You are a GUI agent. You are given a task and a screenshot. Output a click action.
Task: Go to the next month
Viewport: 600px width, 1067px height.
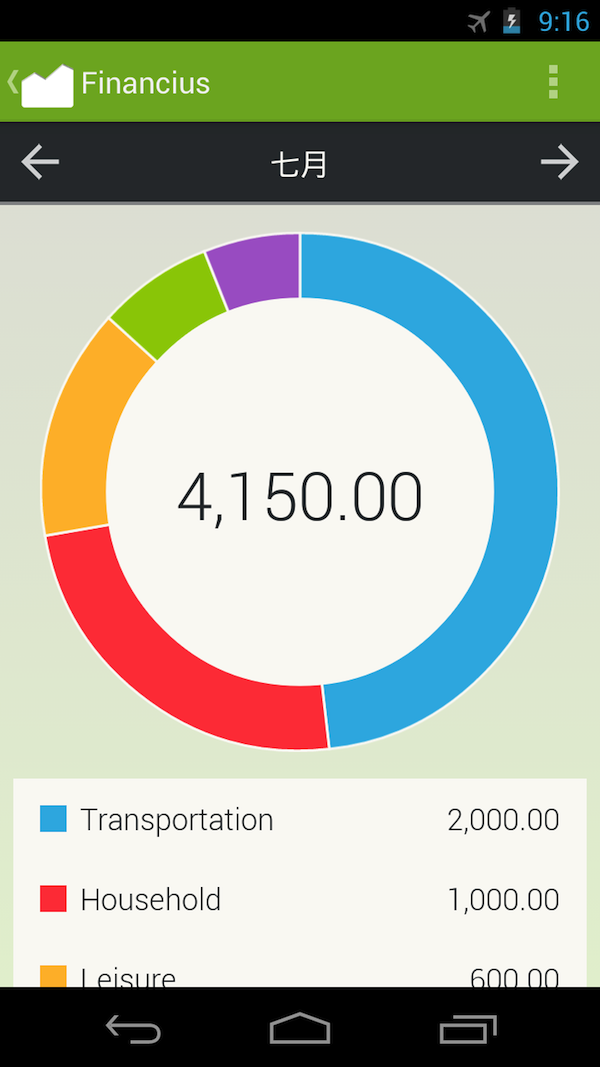pos(559,162)
